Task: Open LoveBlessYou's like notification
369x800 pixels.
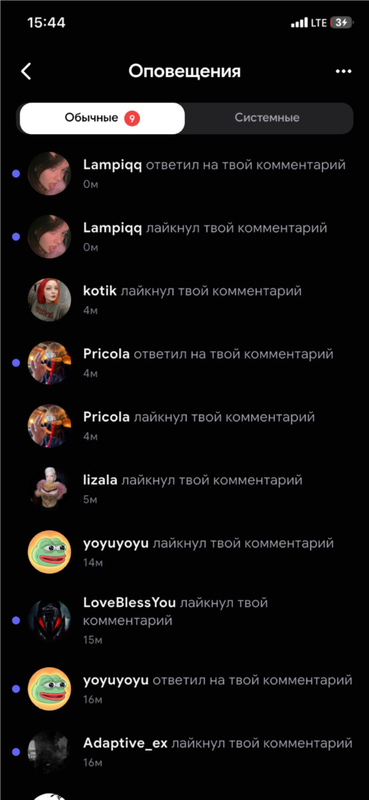Action: click(x=184, y=620)
